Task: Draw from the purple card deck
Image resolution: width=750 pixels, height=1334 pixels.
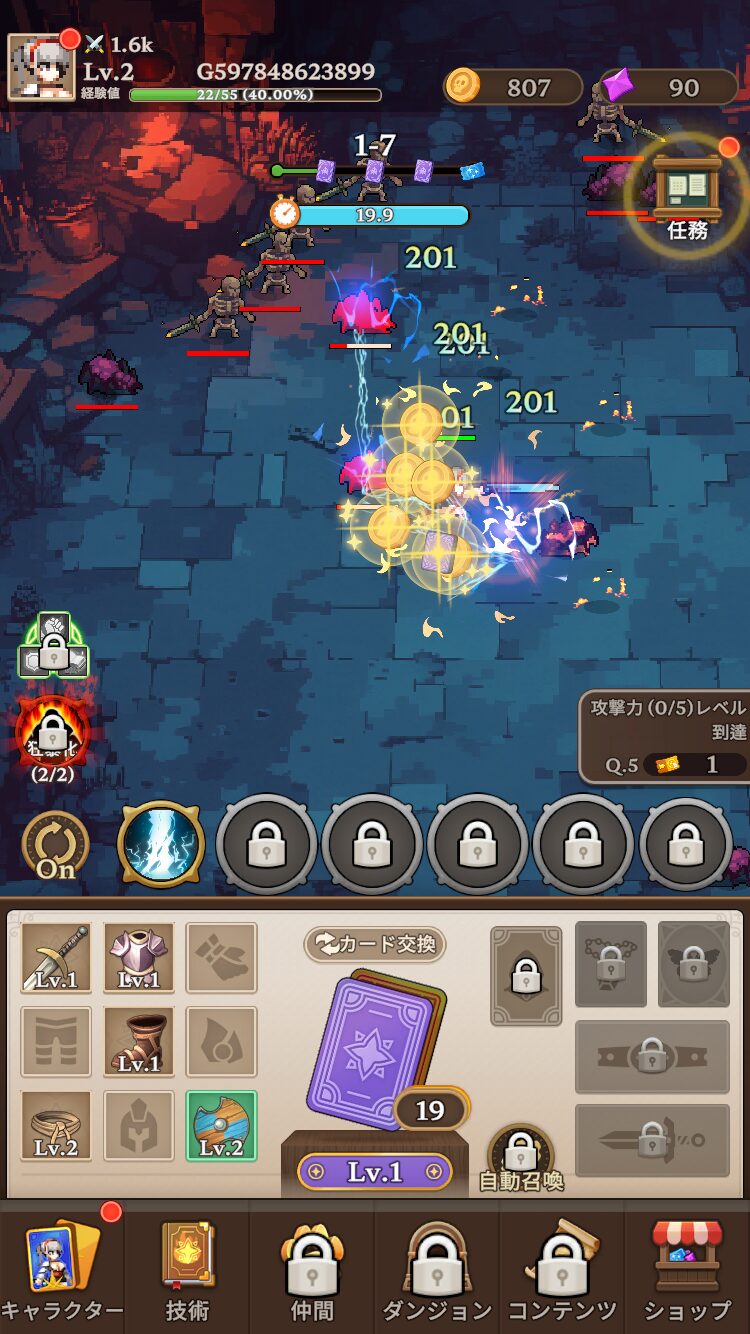Action: pyautogui.click(x=370, y=1050)
